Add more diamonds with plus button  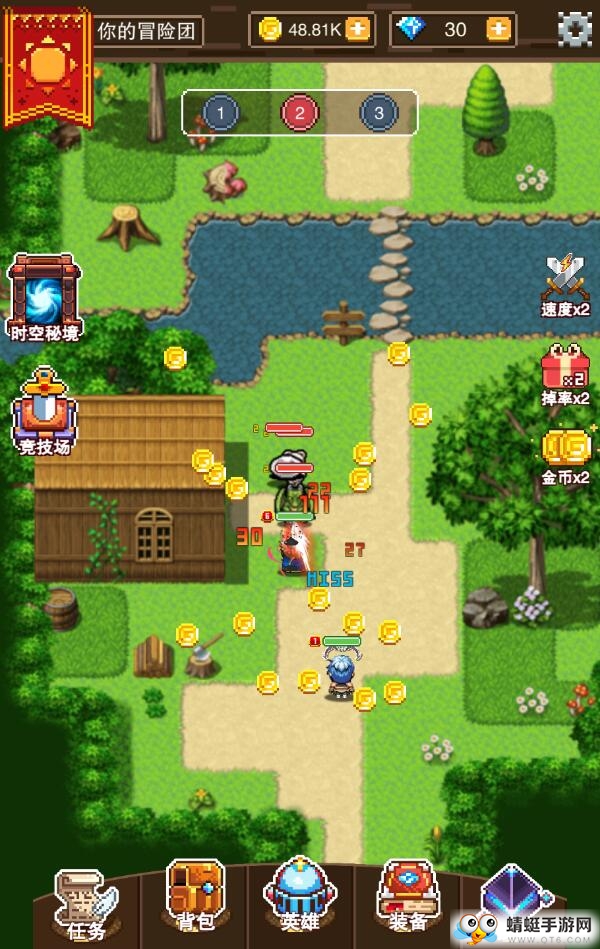[498, 30]
